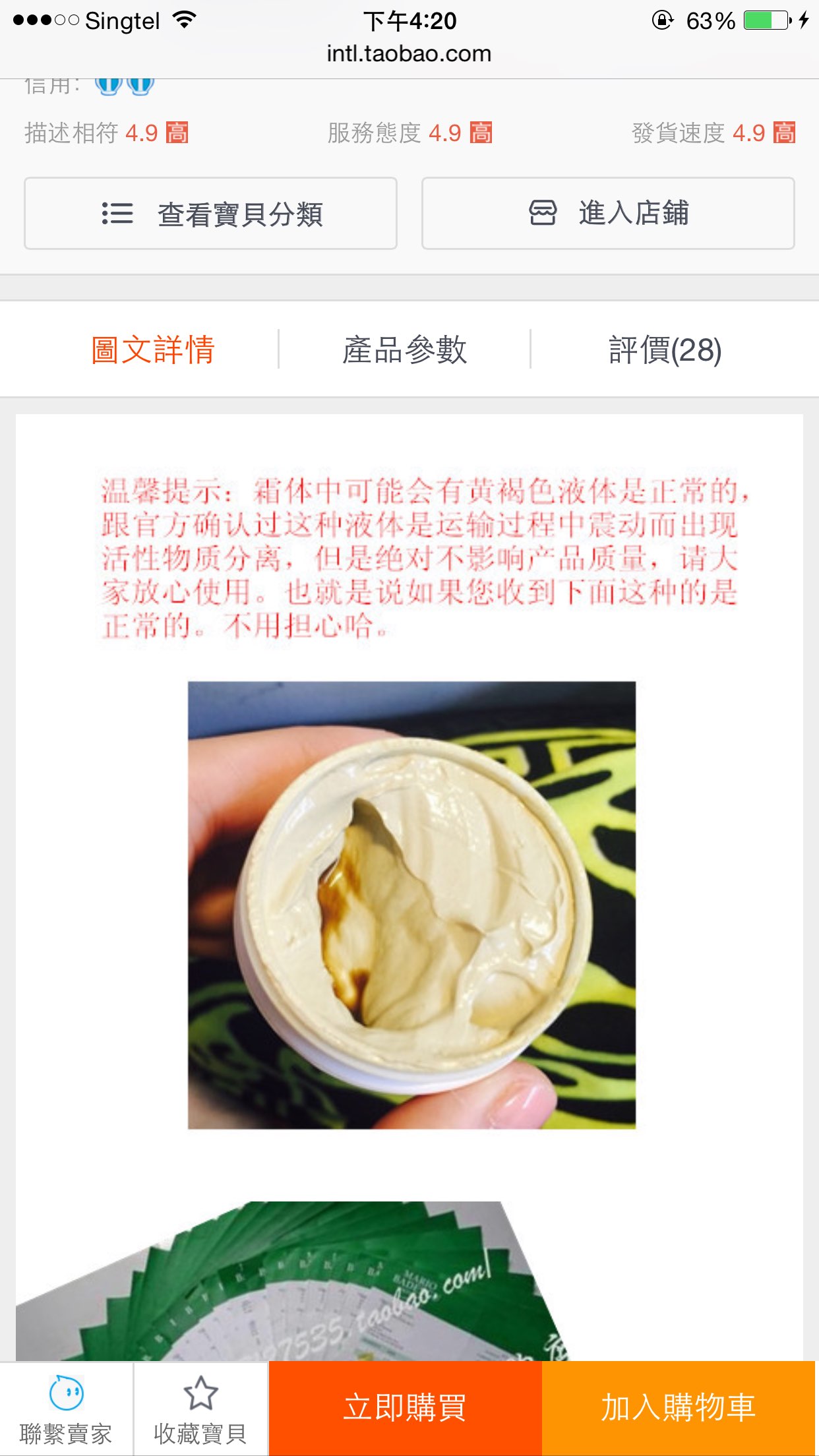The height and width of the screenshot is (1456, 819).
Task: Switch to the 圖文詳情 tab
Action: [153, 349]
